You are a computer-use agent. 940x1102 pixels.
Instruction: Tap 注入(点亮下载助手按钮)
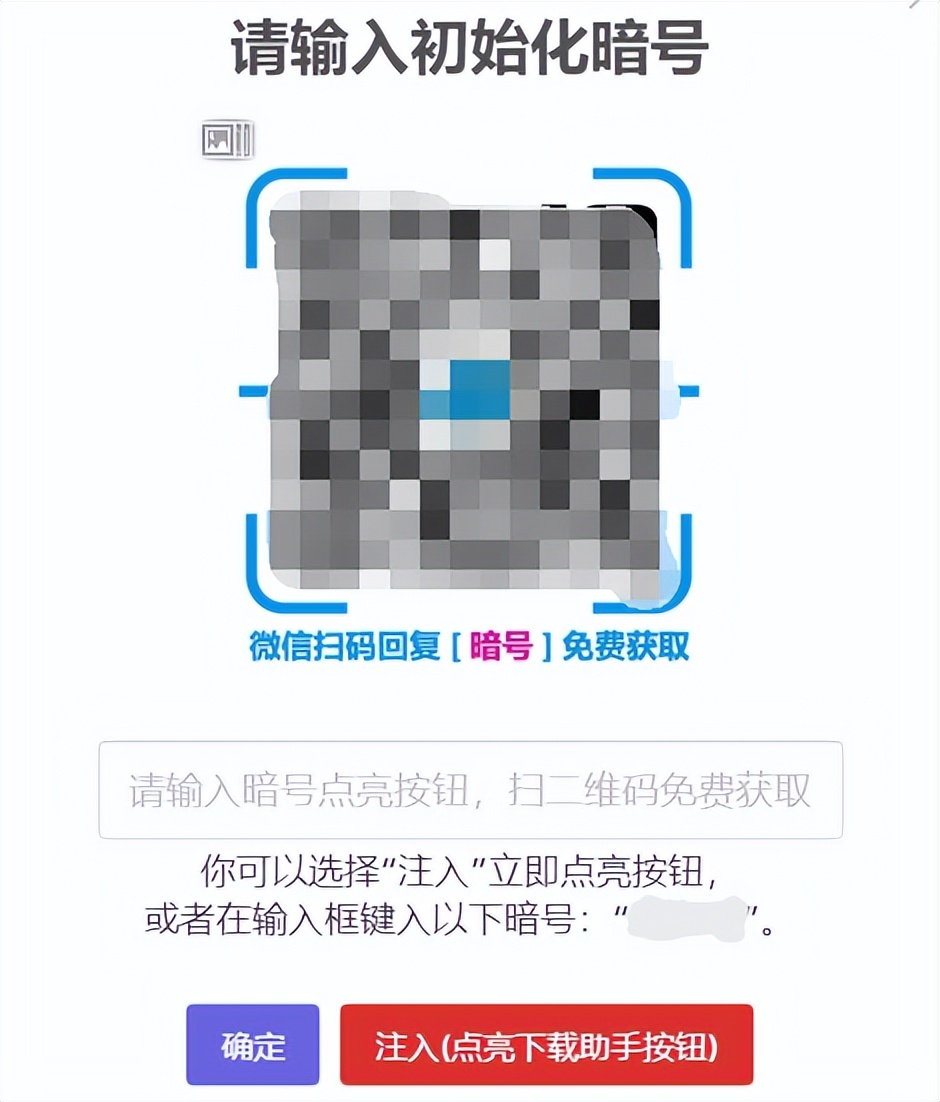[x=546, y=1045]
